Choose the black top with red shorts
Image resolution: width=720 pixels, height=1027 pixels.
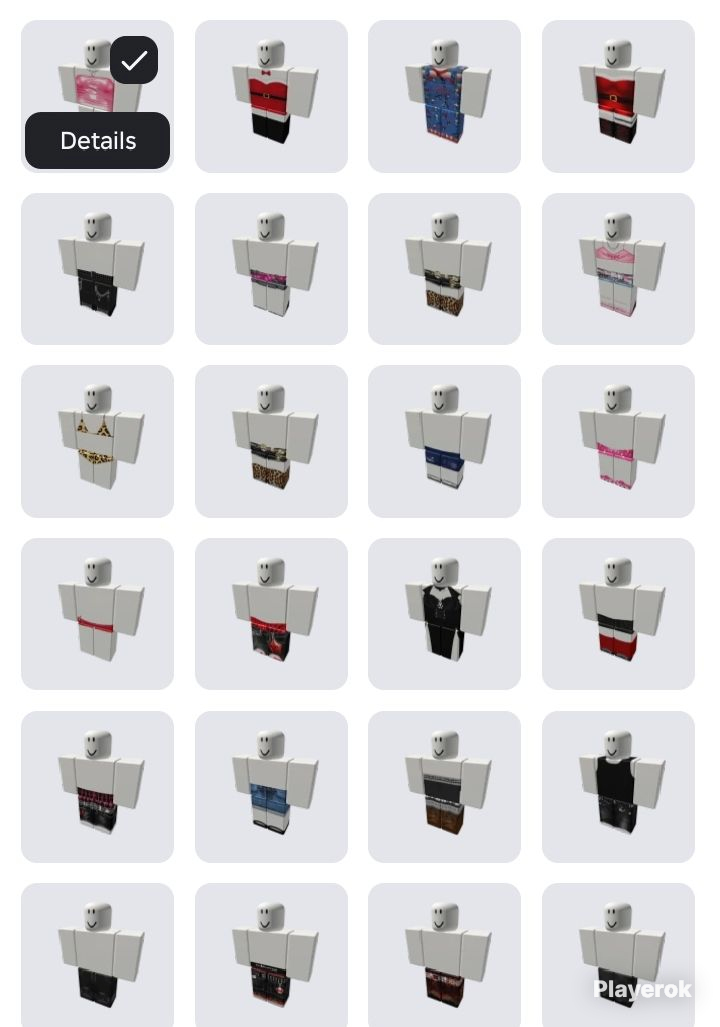(618, 614)
